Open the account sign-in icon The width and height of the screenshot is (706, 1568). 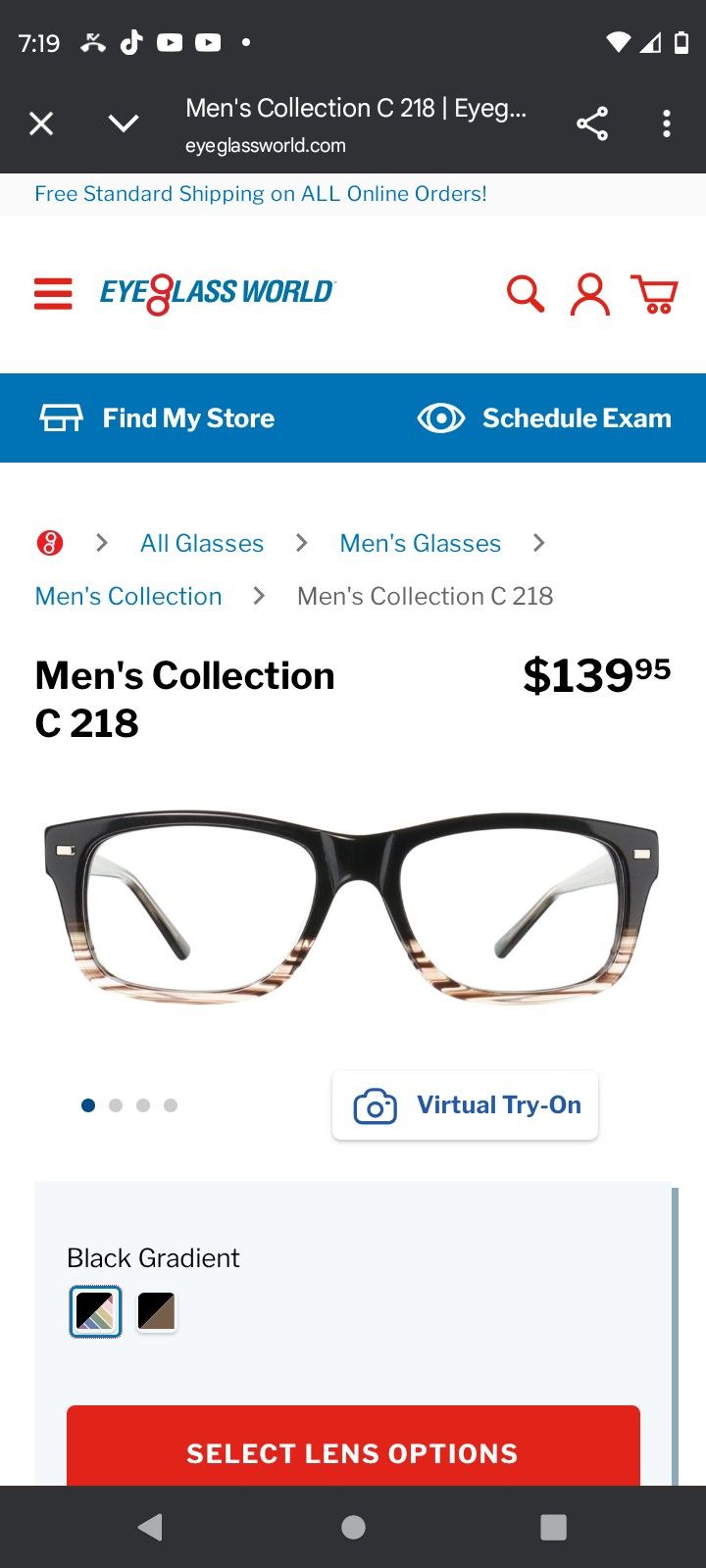point(589,294)
